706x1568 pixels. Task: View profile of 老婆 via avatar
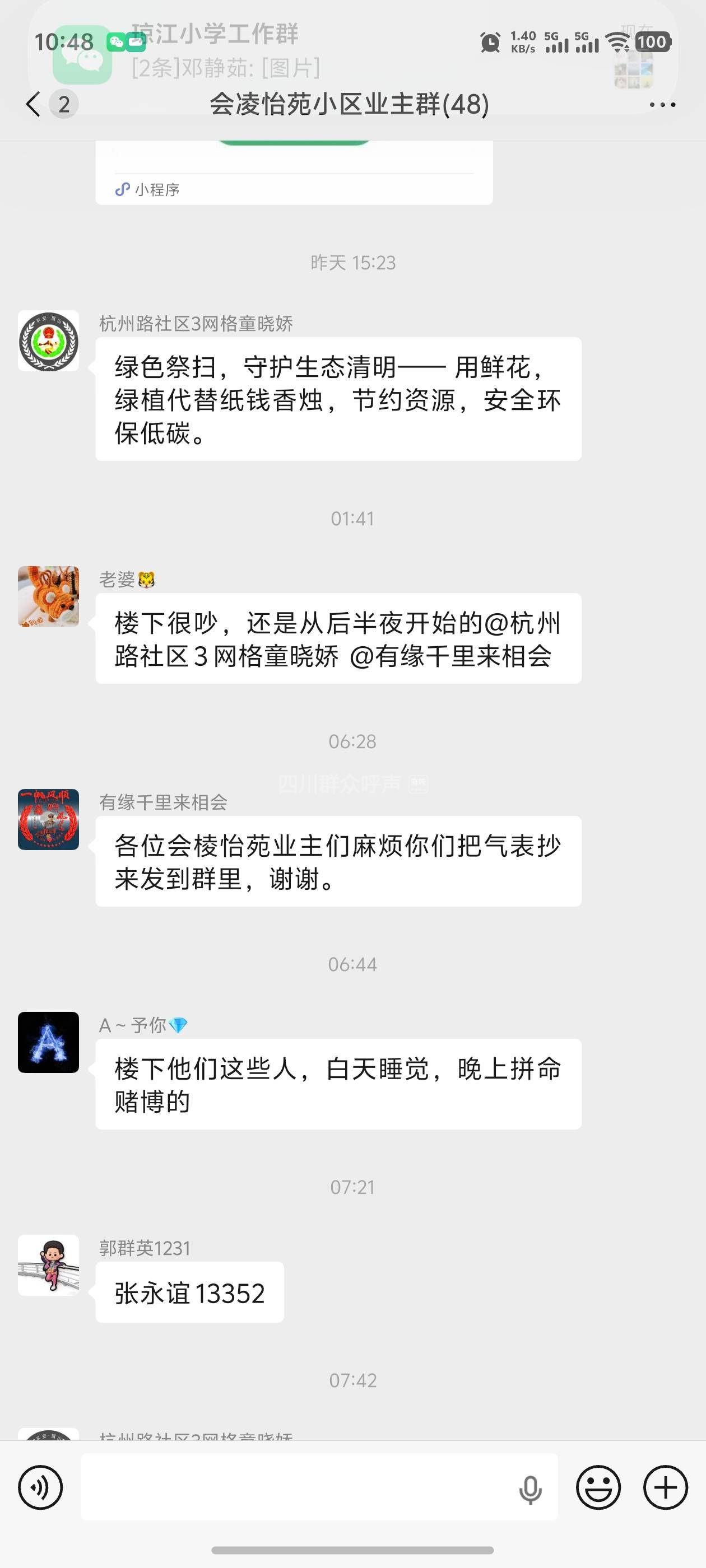point(48,596)
